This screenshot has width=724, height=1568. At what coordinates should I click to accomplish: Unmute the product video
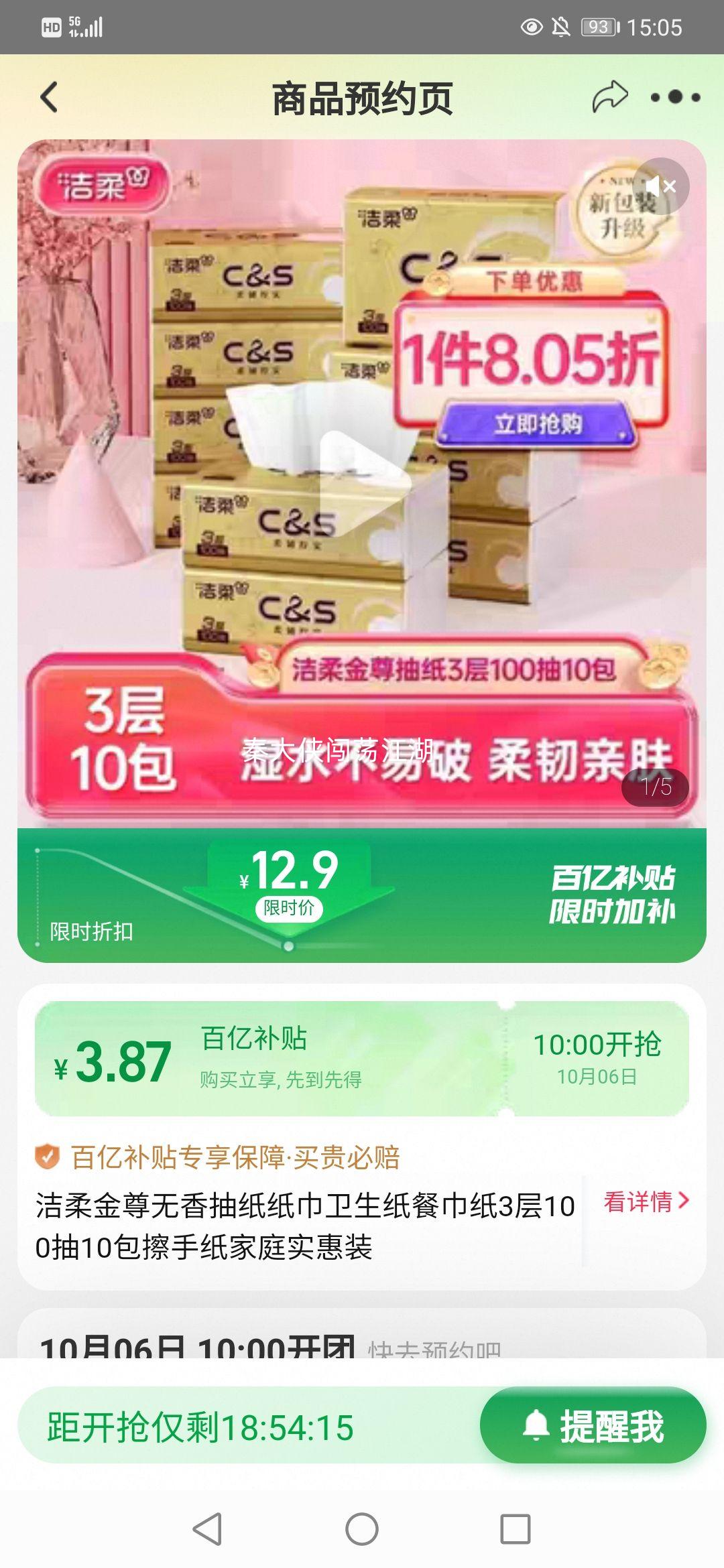tap(660, 186)
